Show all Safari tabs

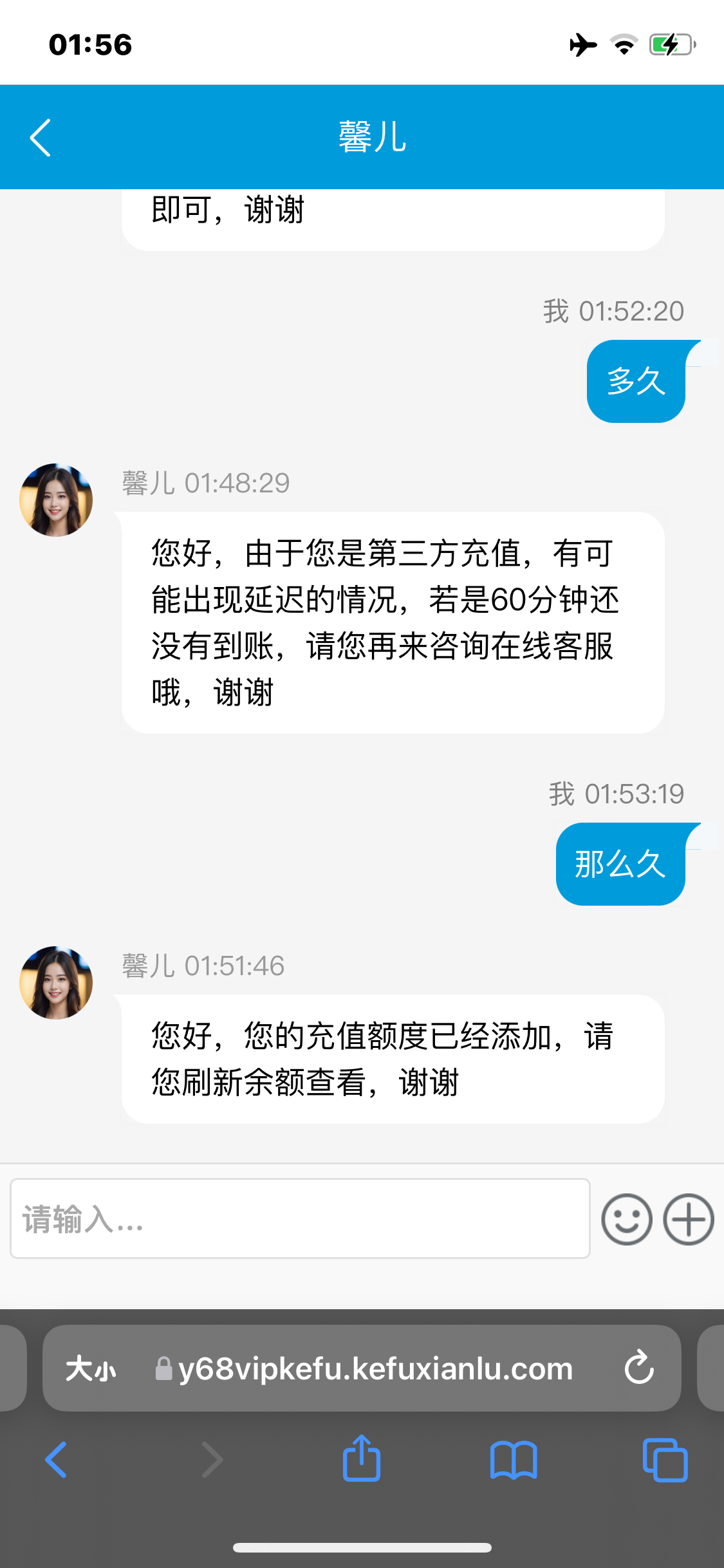pyautogui.click(x=665, y=1459)
